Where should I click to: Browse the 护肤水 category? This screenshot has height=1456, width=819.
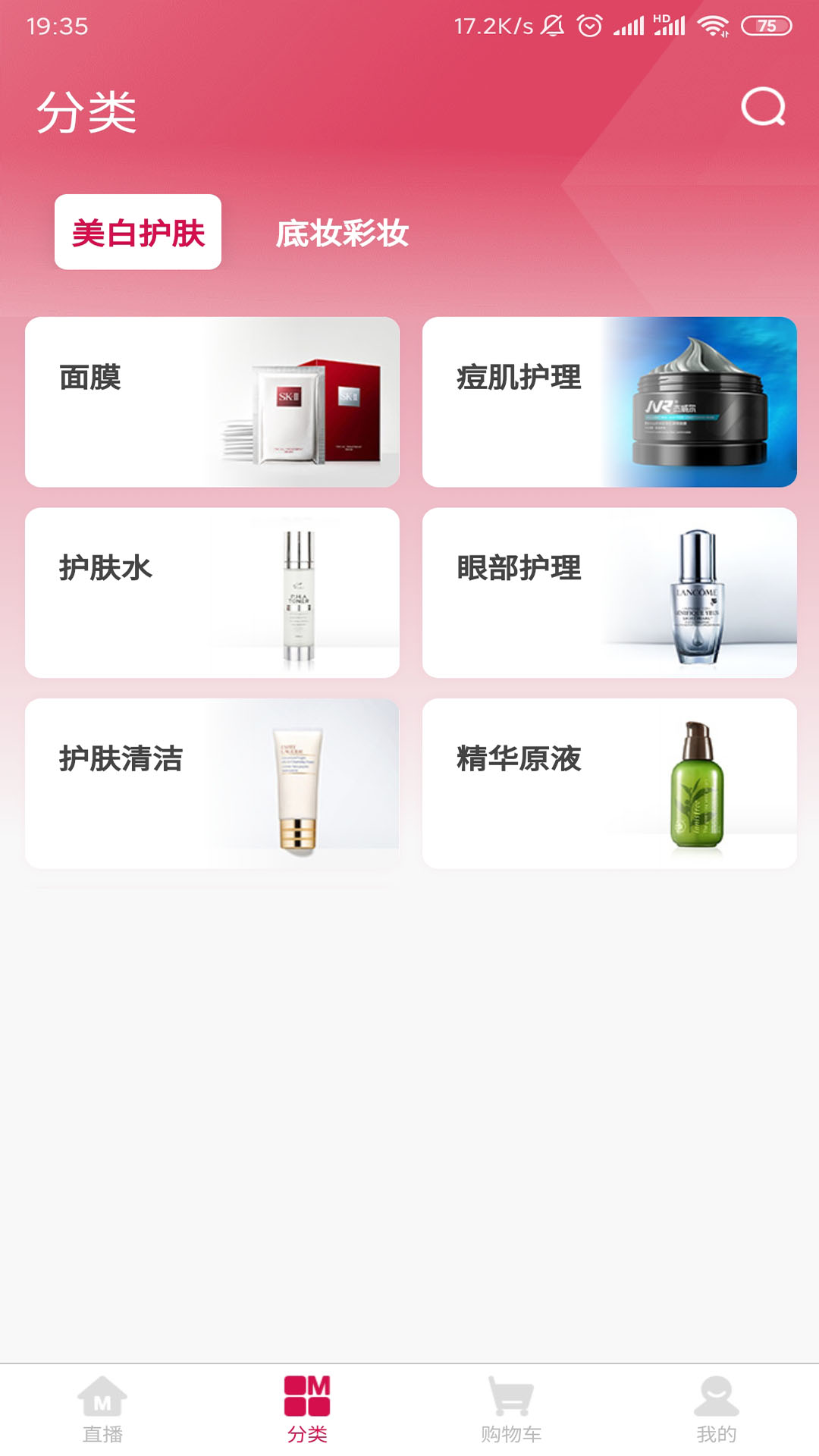point(212,592)
